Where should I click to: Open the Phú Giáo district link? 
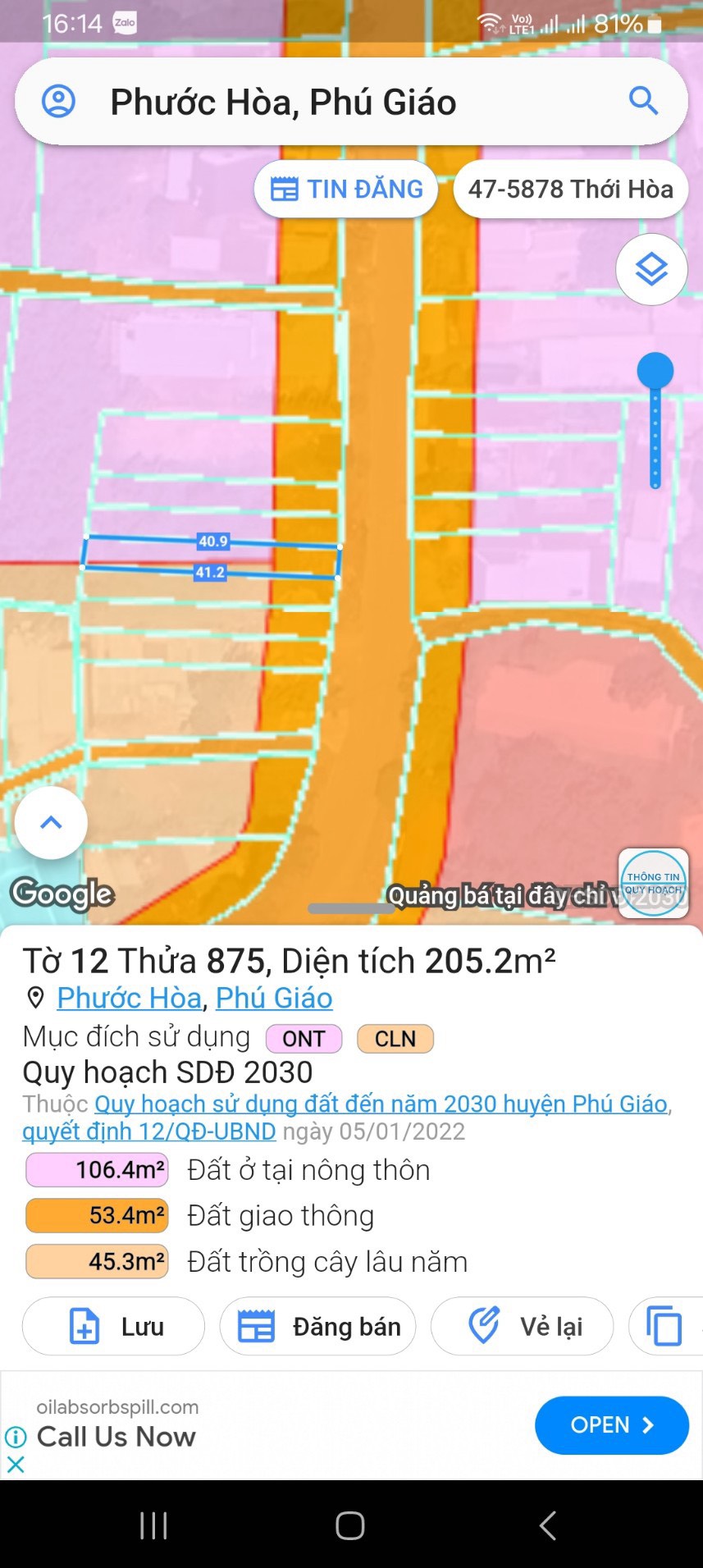(x=274, y=998)
